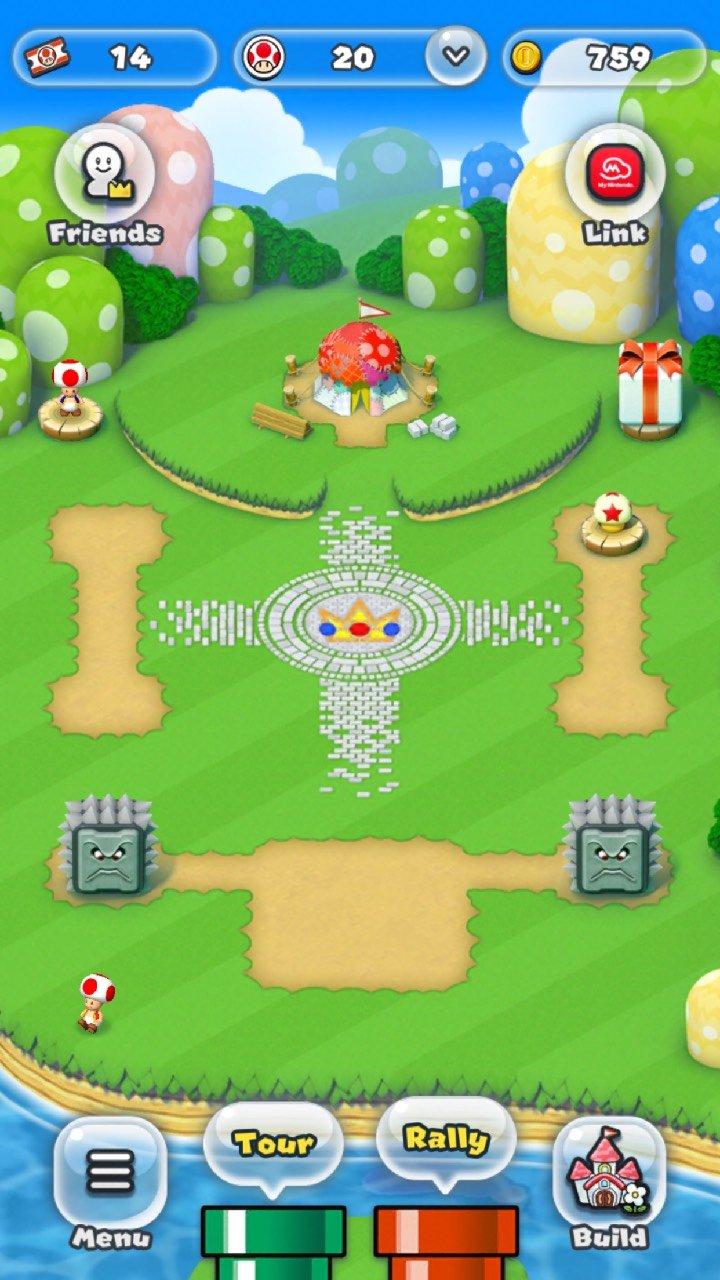This screenshot has width=720, height=1280.
Task: Select the star egg statue on pedestal
Action: coord(613,524)
